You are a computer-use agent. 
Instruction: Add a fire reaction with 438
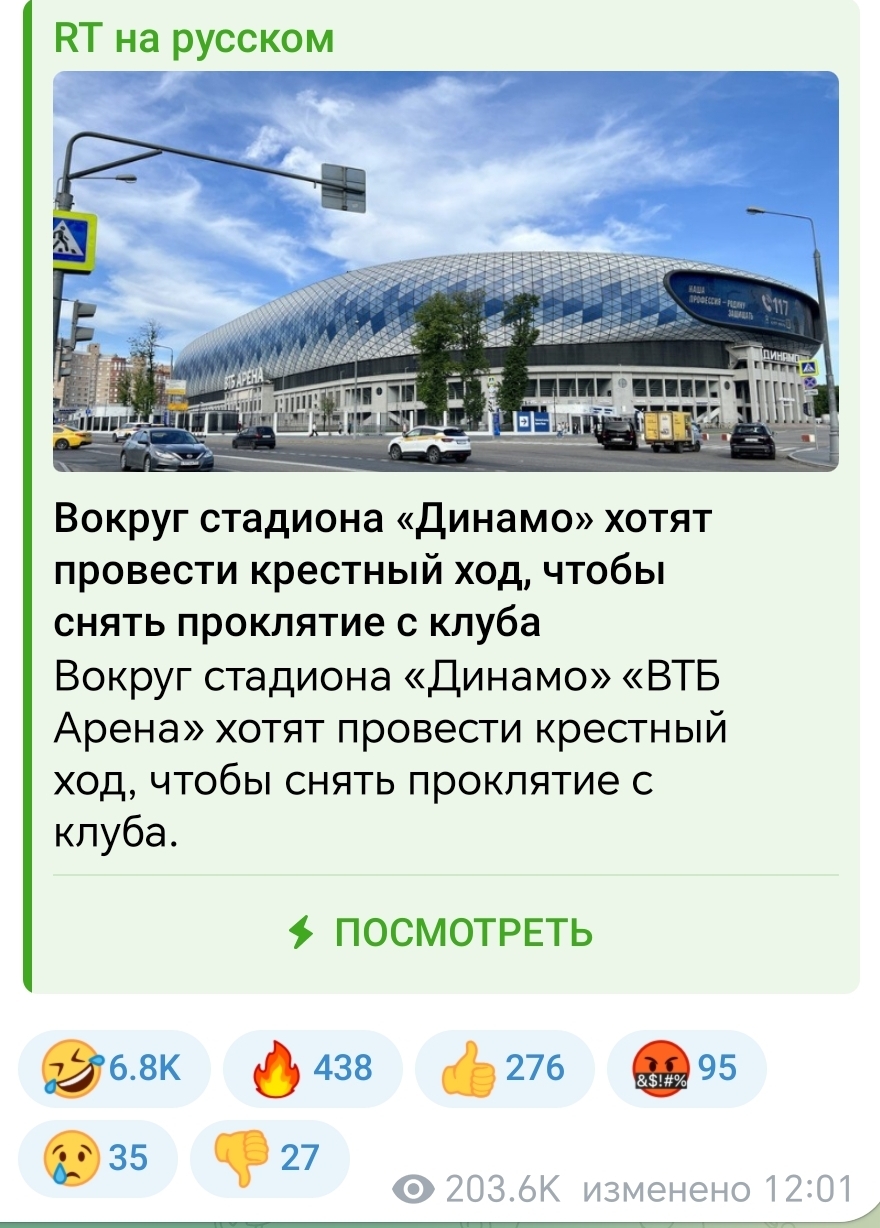pos(311,1069)
